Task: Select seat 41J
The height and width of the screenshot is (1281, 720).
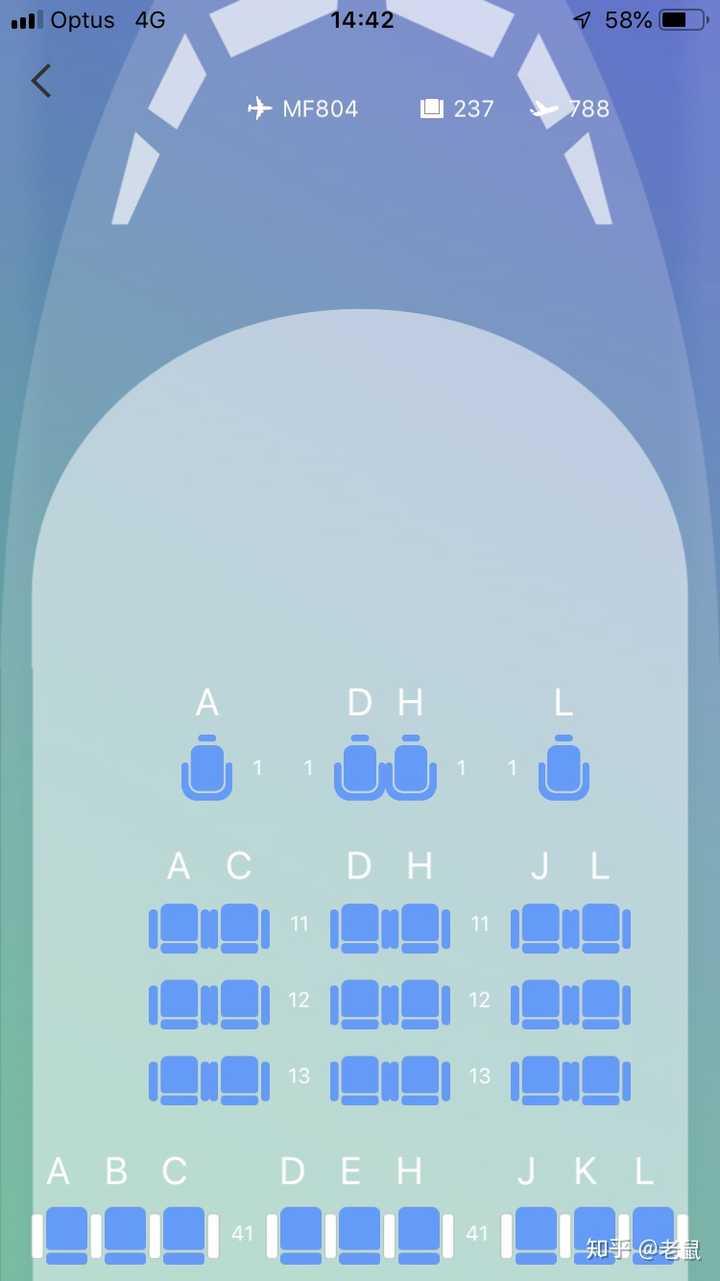Action: tap(536, 1235)
